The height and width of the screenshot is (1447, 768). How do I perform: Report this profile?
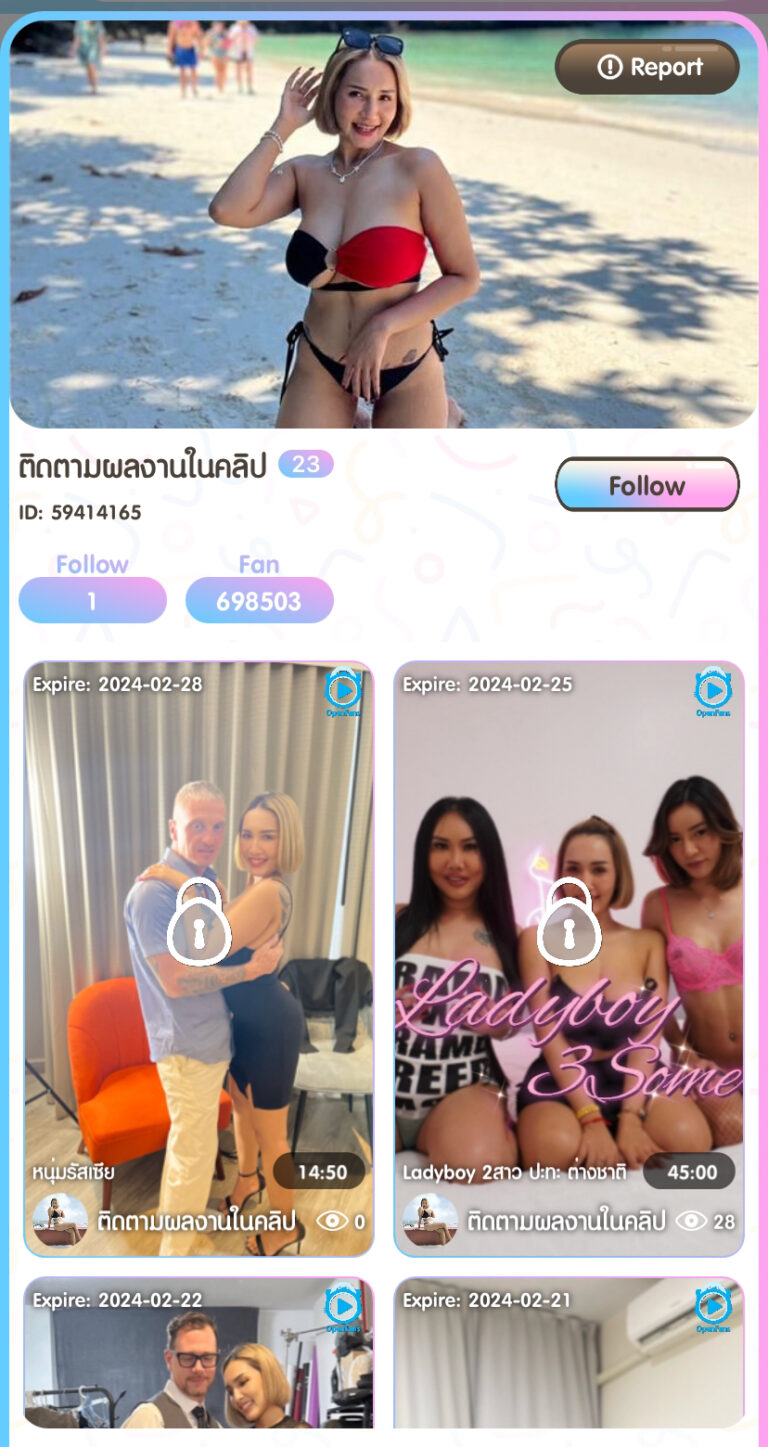point(647,68)
